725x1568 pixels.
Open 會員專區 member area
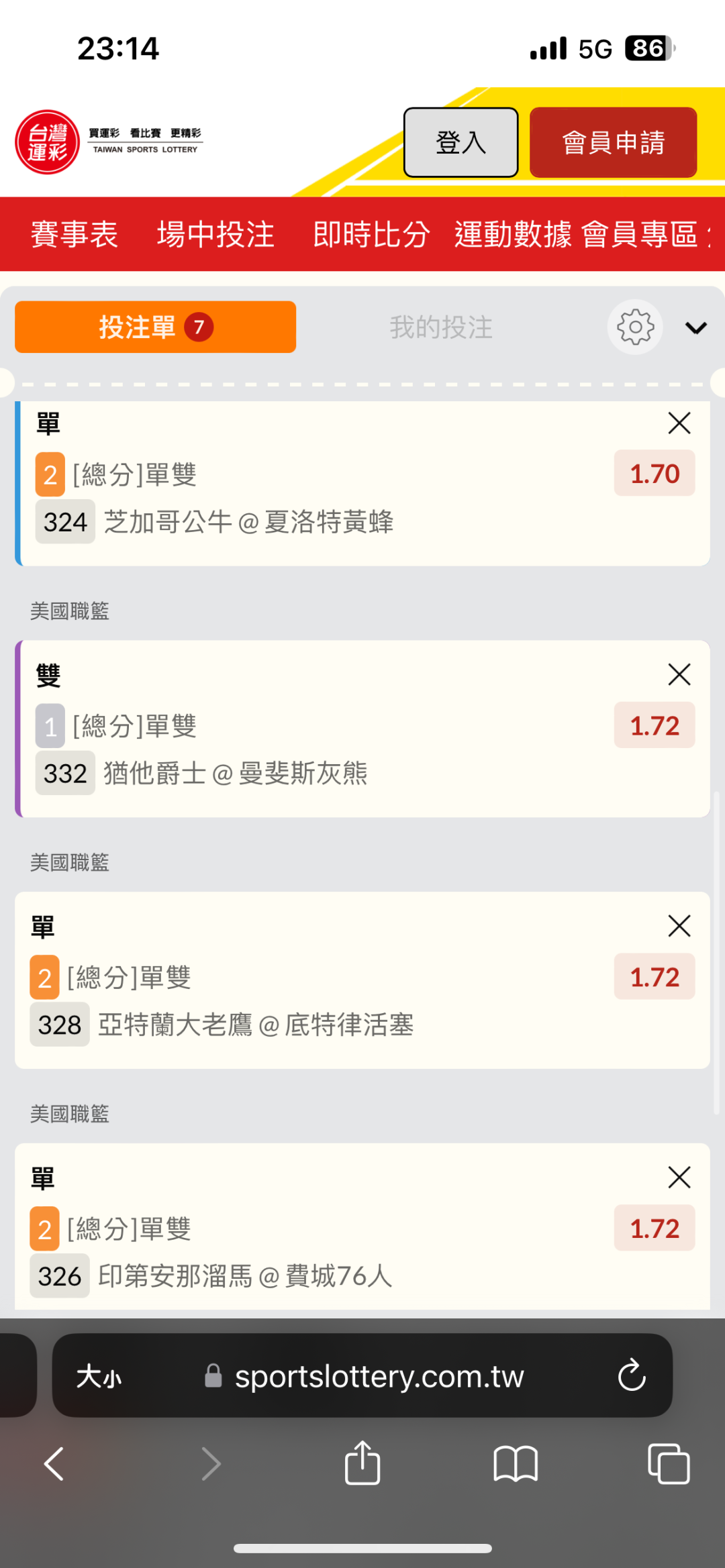tap(640, 235)
